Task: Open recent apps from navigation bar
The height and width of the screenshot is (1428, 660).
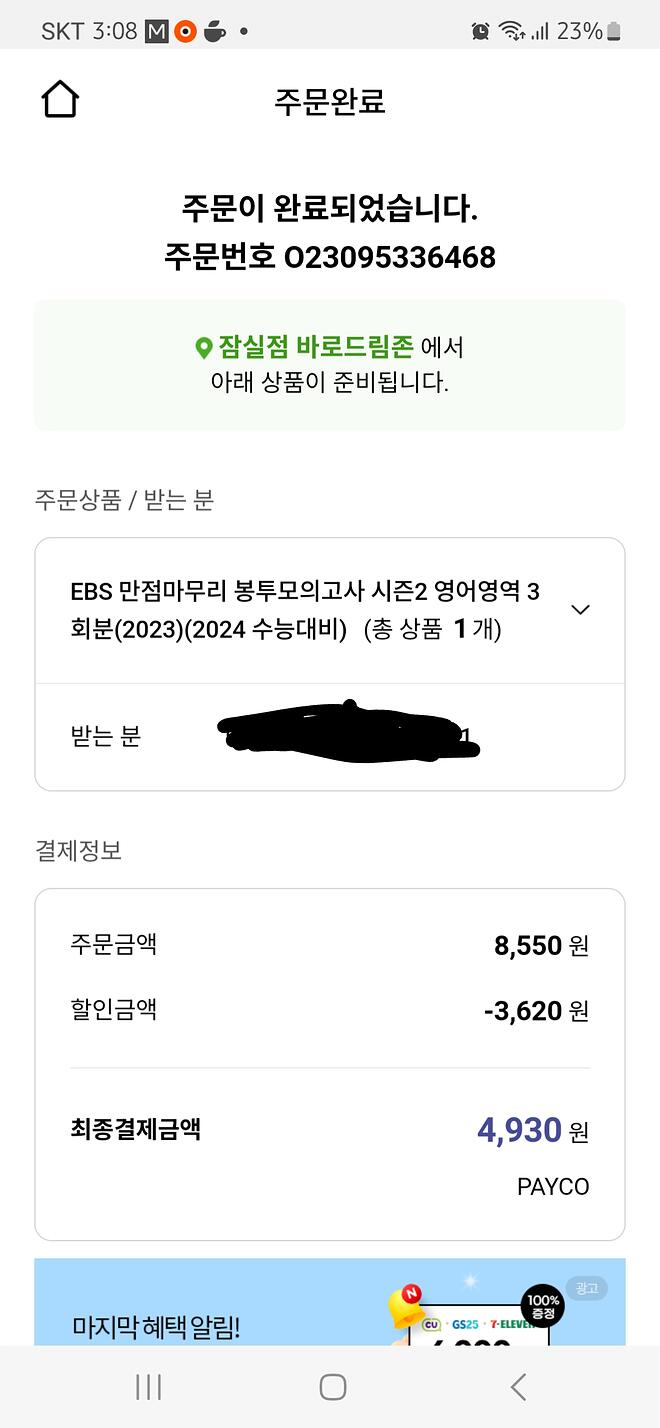Action: (149, 1387)
